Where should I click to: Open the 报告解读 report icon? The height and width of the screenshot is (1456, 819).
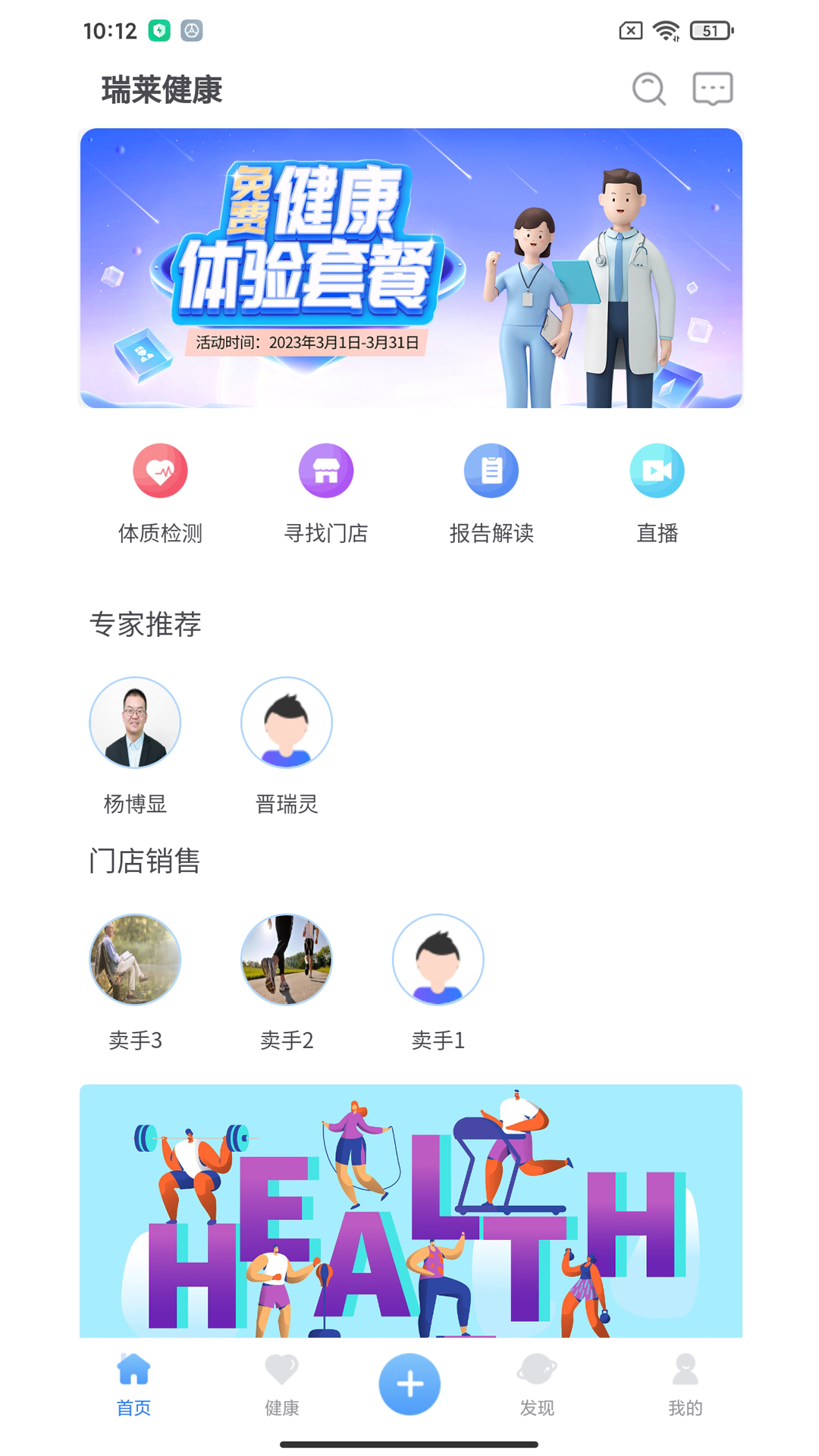(491, 470)
